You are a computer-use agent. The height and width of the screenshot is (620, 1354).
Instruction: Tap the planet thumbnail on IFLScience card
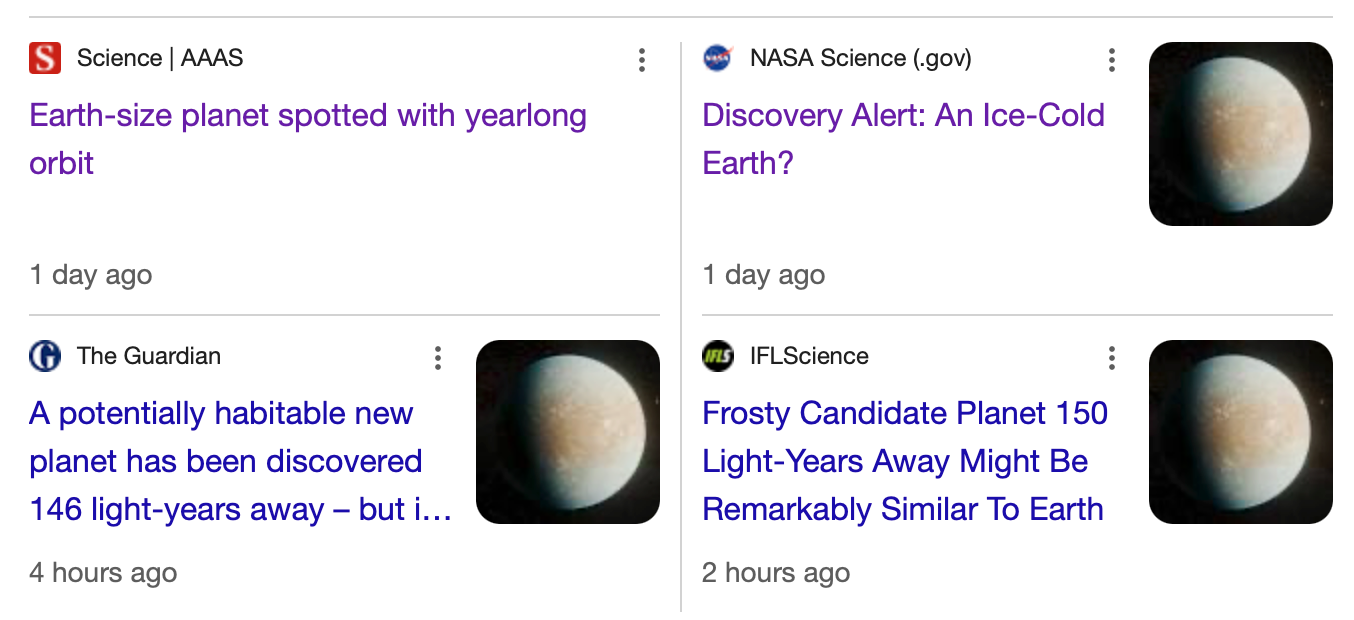[1240, 432]
